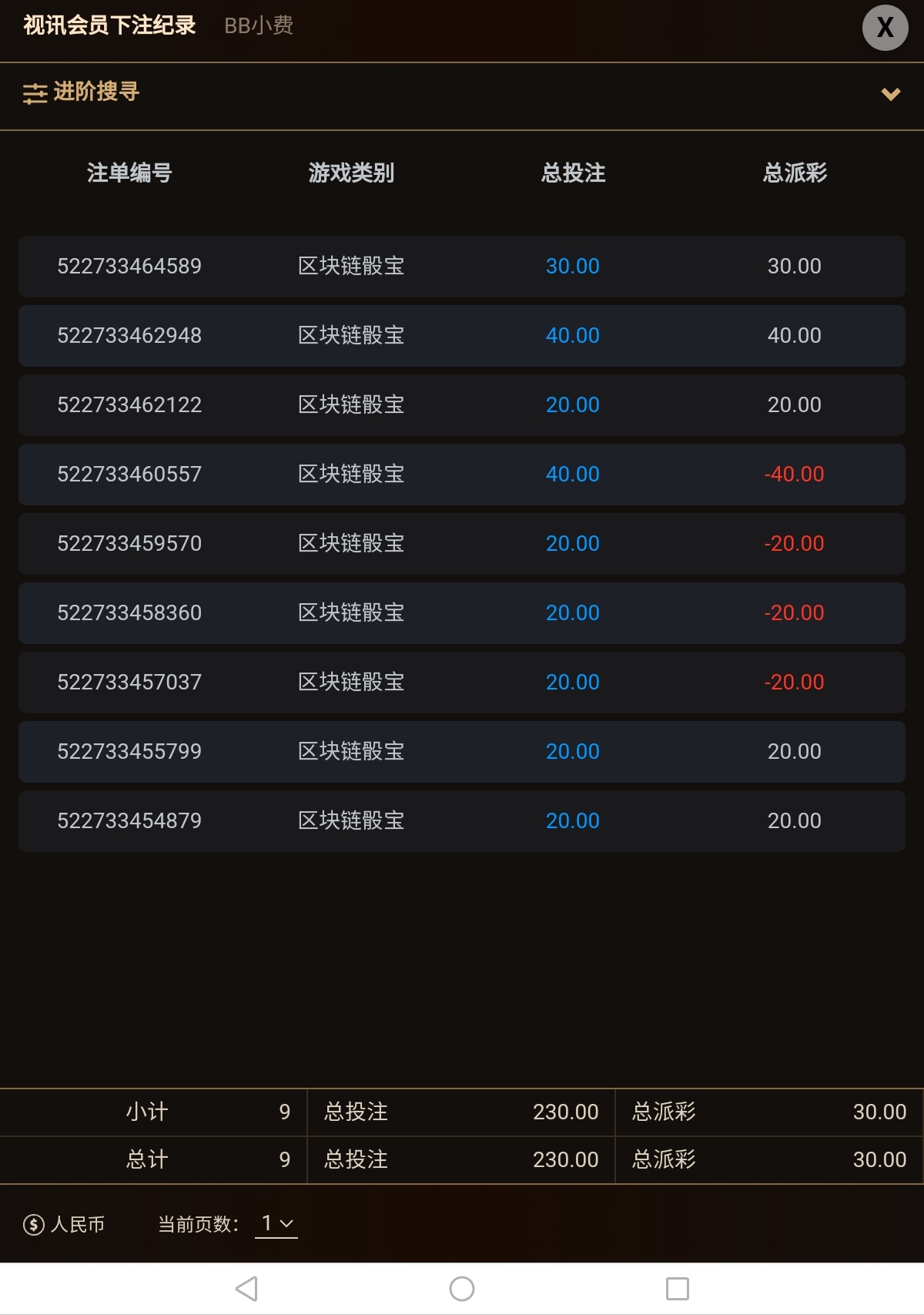Screen dimensions: 924x1315
Task: Open bet record 522733464589
Action: point(129,267)
